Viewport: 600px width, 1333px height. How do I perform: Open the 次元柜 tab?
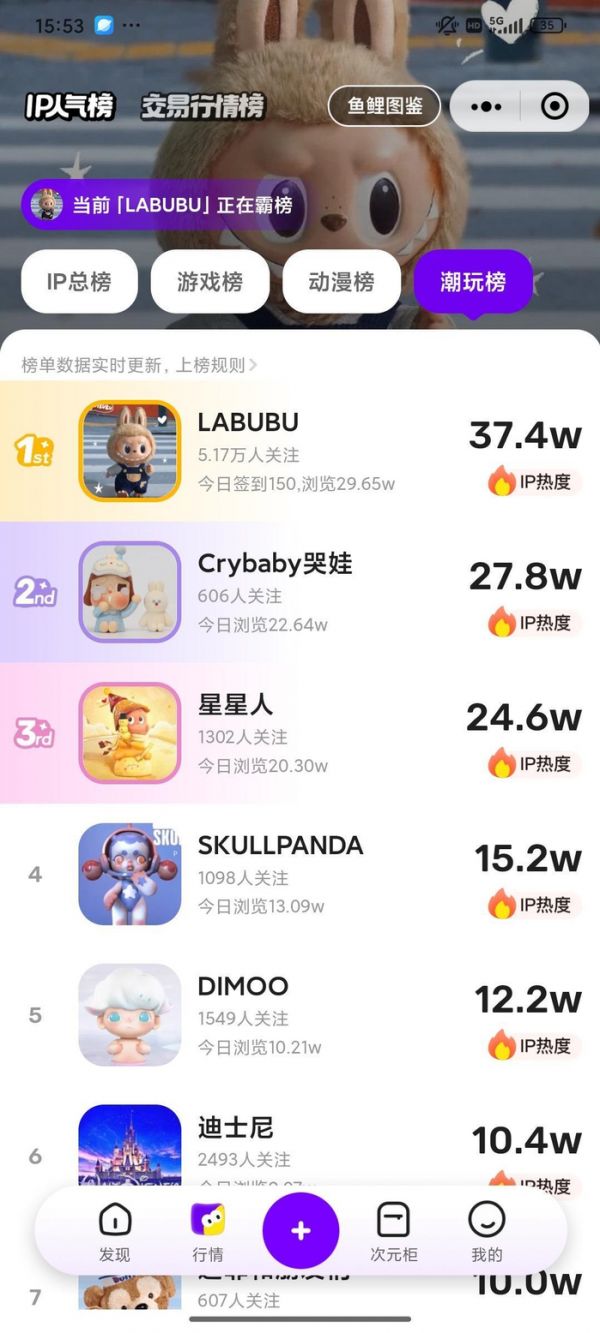point(393,1232)
